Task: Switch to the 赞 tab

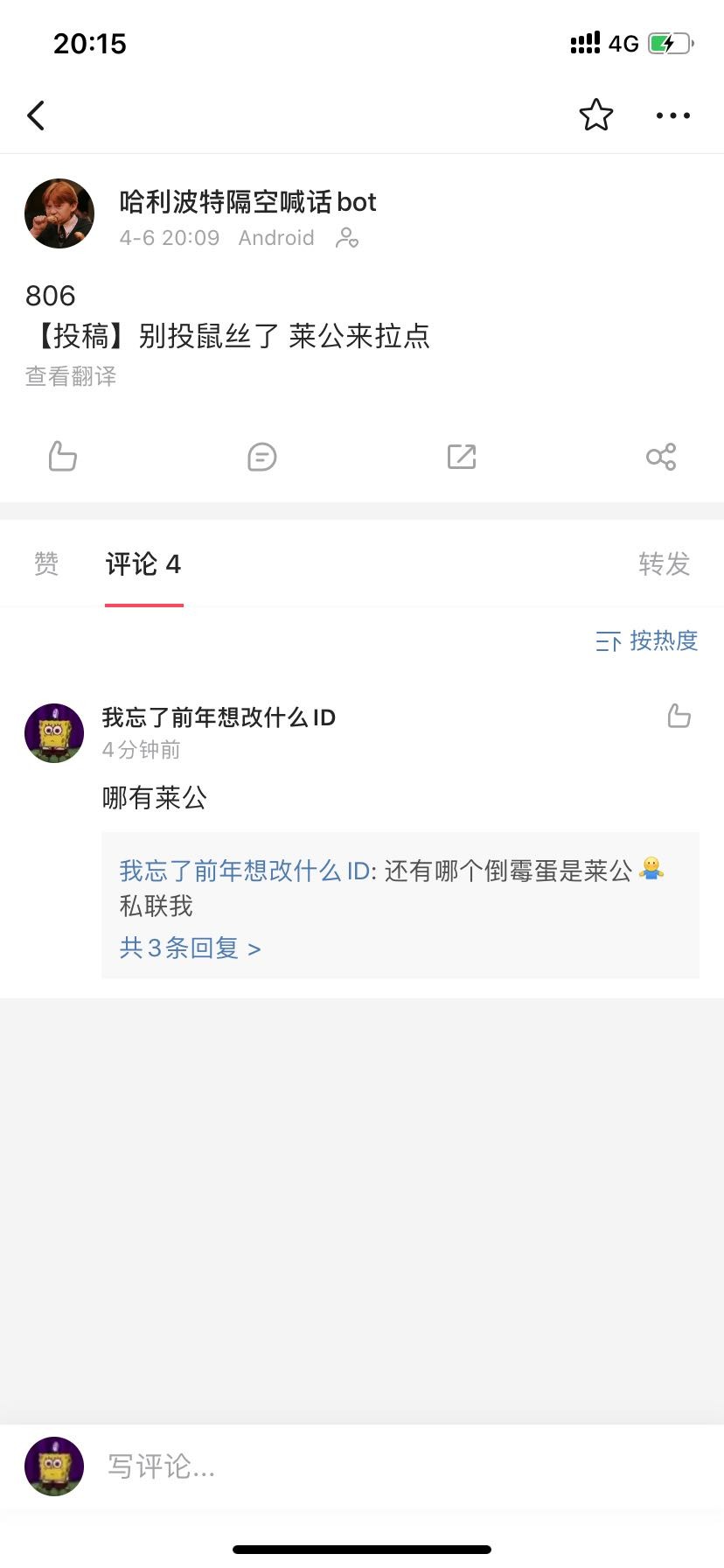Action: click(46, 564)
